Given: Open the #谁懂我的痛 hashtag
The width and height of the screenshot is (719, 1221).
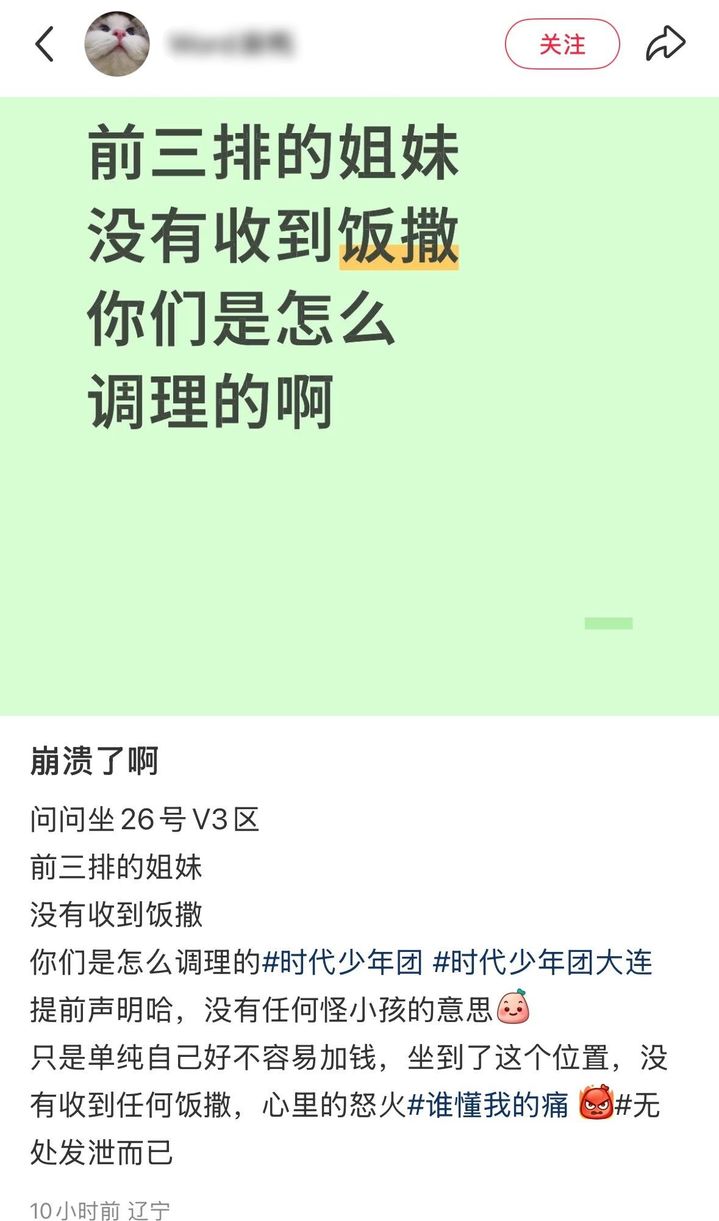Looking at the screenshot, I should [488, 1105].
